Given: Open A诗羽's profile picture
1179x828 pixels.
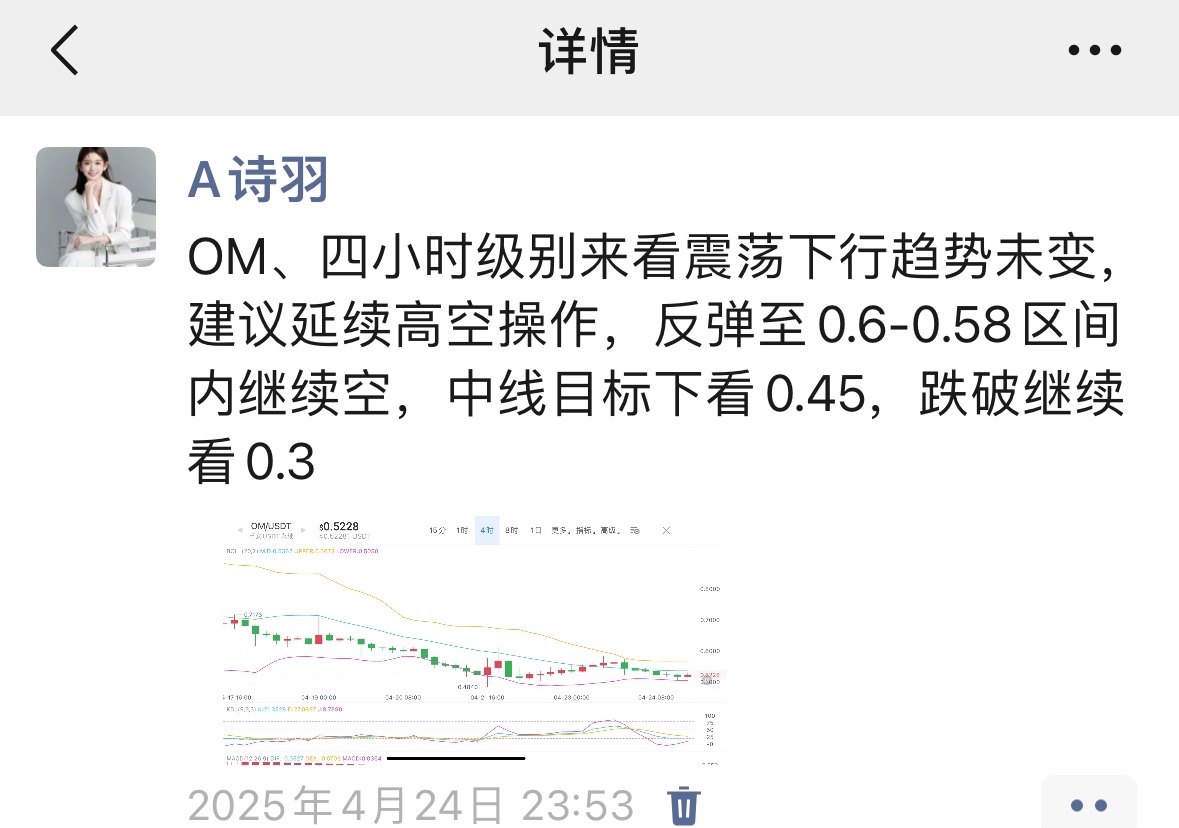Looking at the screenshot, I should coord(96,207).
